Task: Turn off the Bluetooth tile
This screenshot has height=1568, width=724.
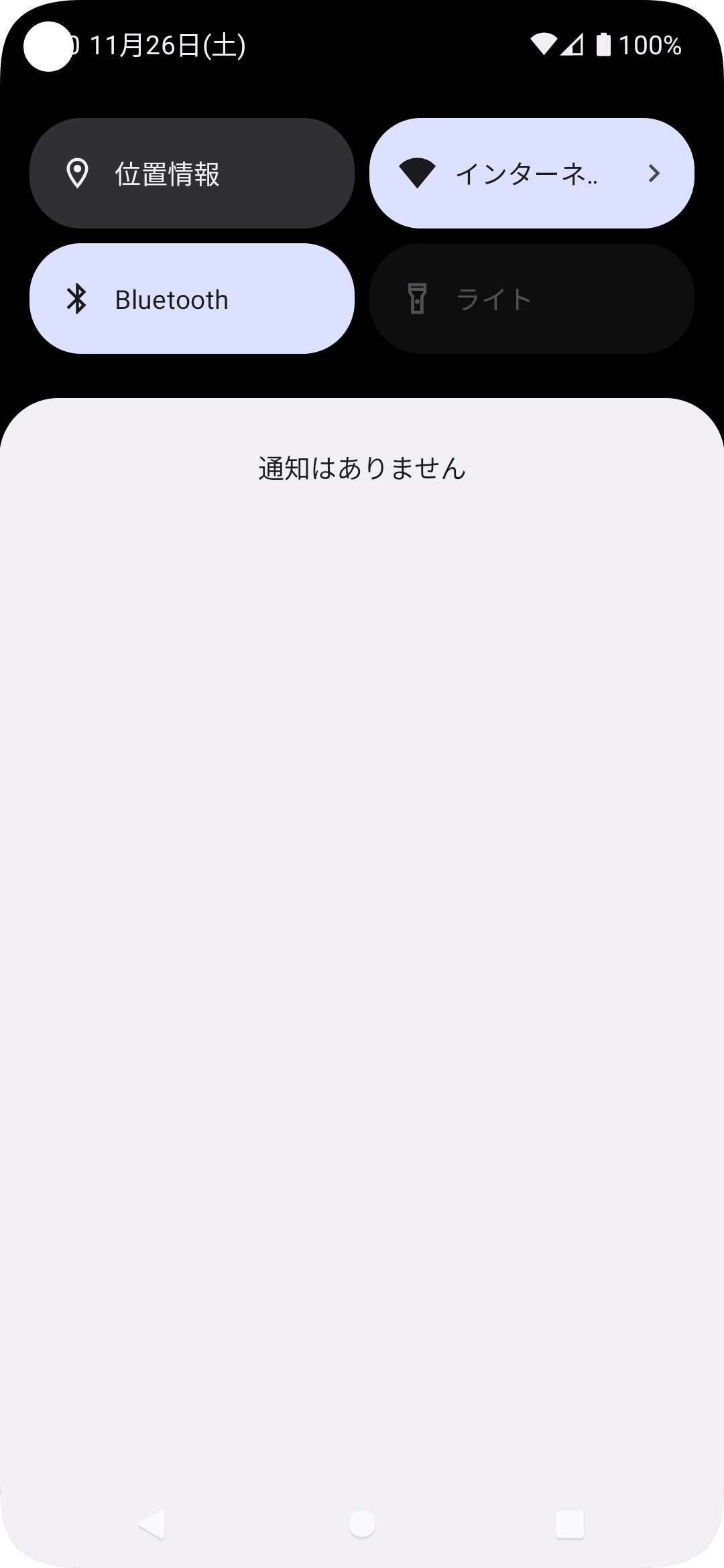Action: pos(192,299)
